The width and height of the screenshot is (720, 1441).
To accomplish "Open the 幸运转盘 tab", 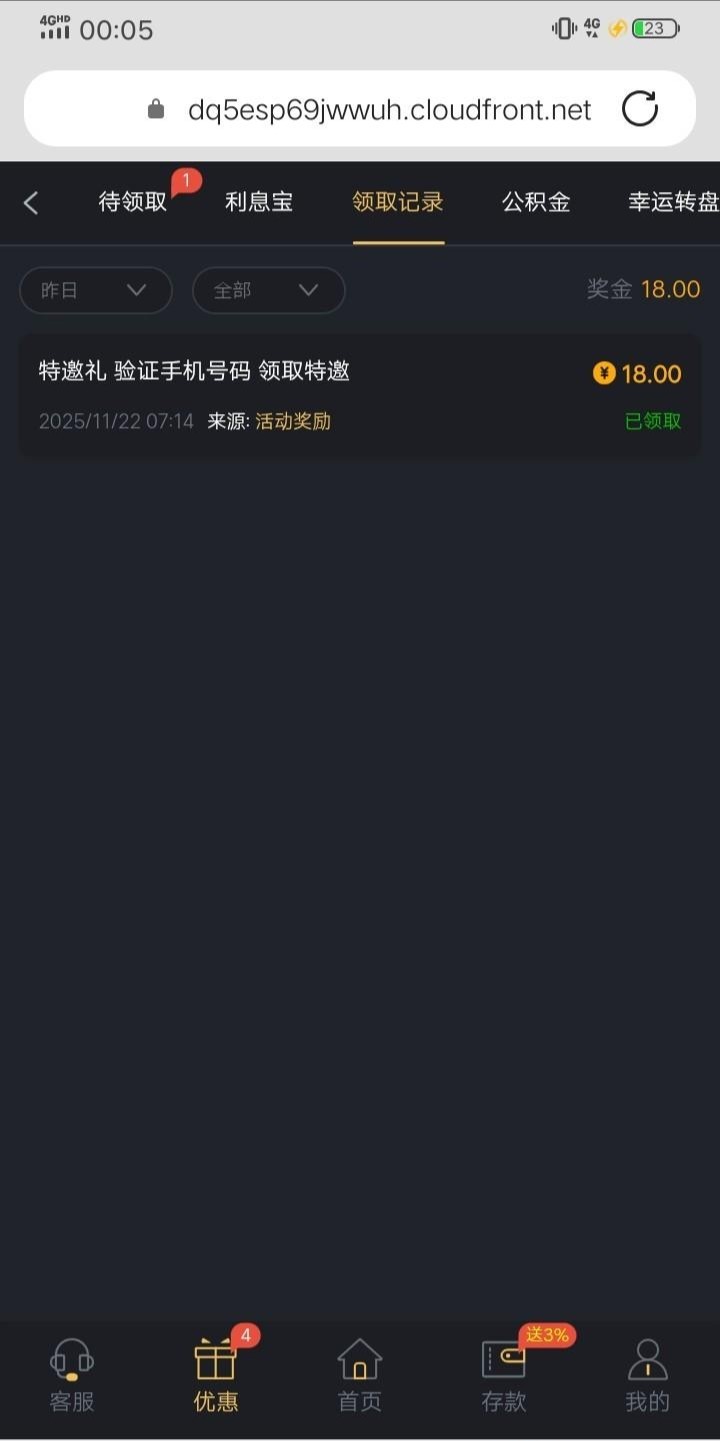I will 672,202.
